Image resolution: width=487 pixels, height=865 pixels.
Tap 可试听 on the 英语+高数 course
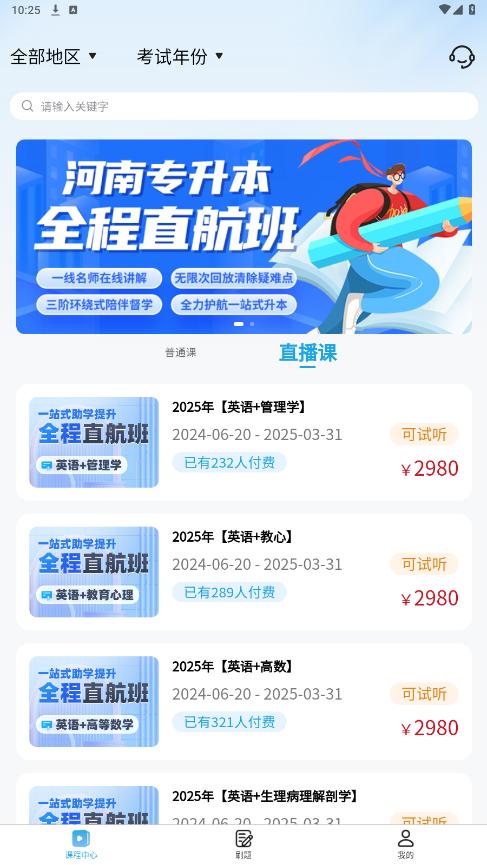coord(424,694)
